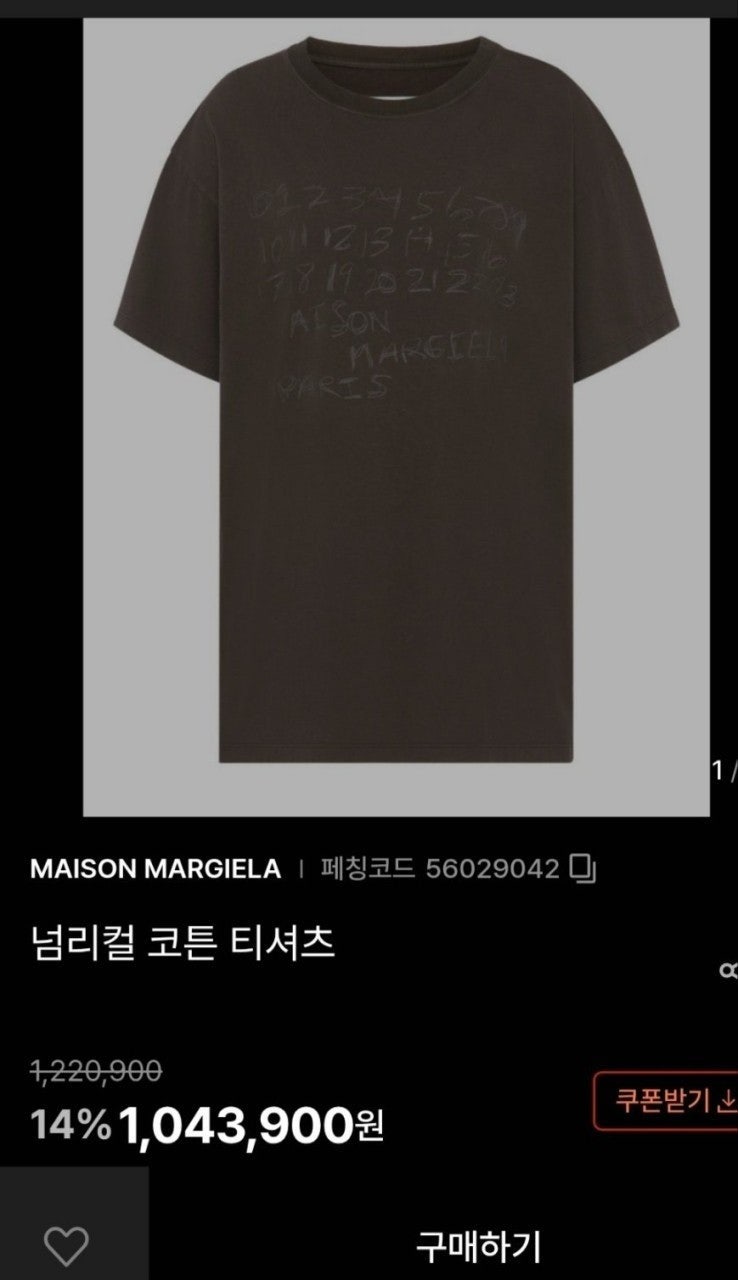View the T-shirt product image
The height and width of the screenshot is (1280, 738).
(396, 417)
